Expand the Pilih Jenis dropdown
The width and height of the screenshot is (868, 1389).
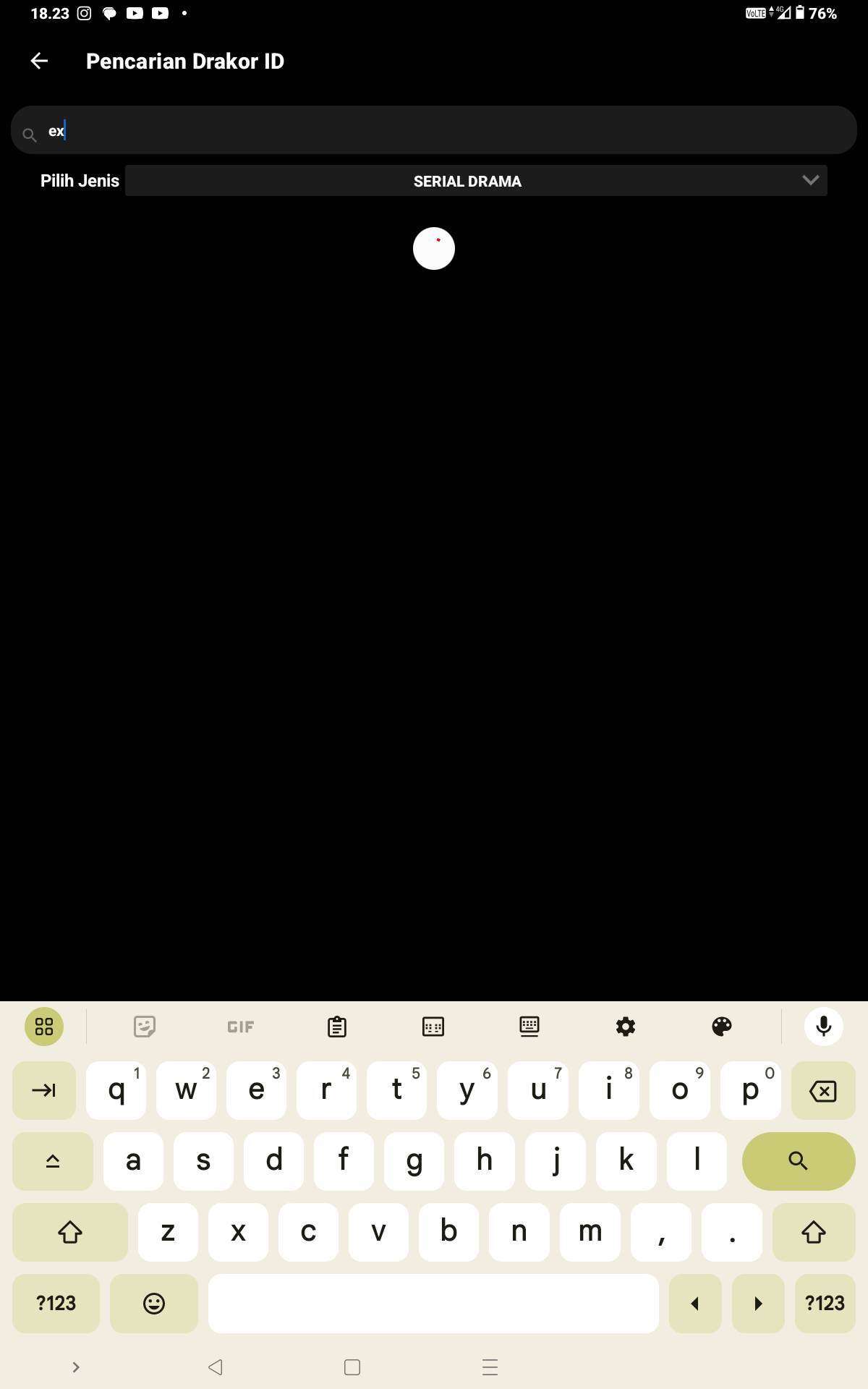(x=475, y=181)
